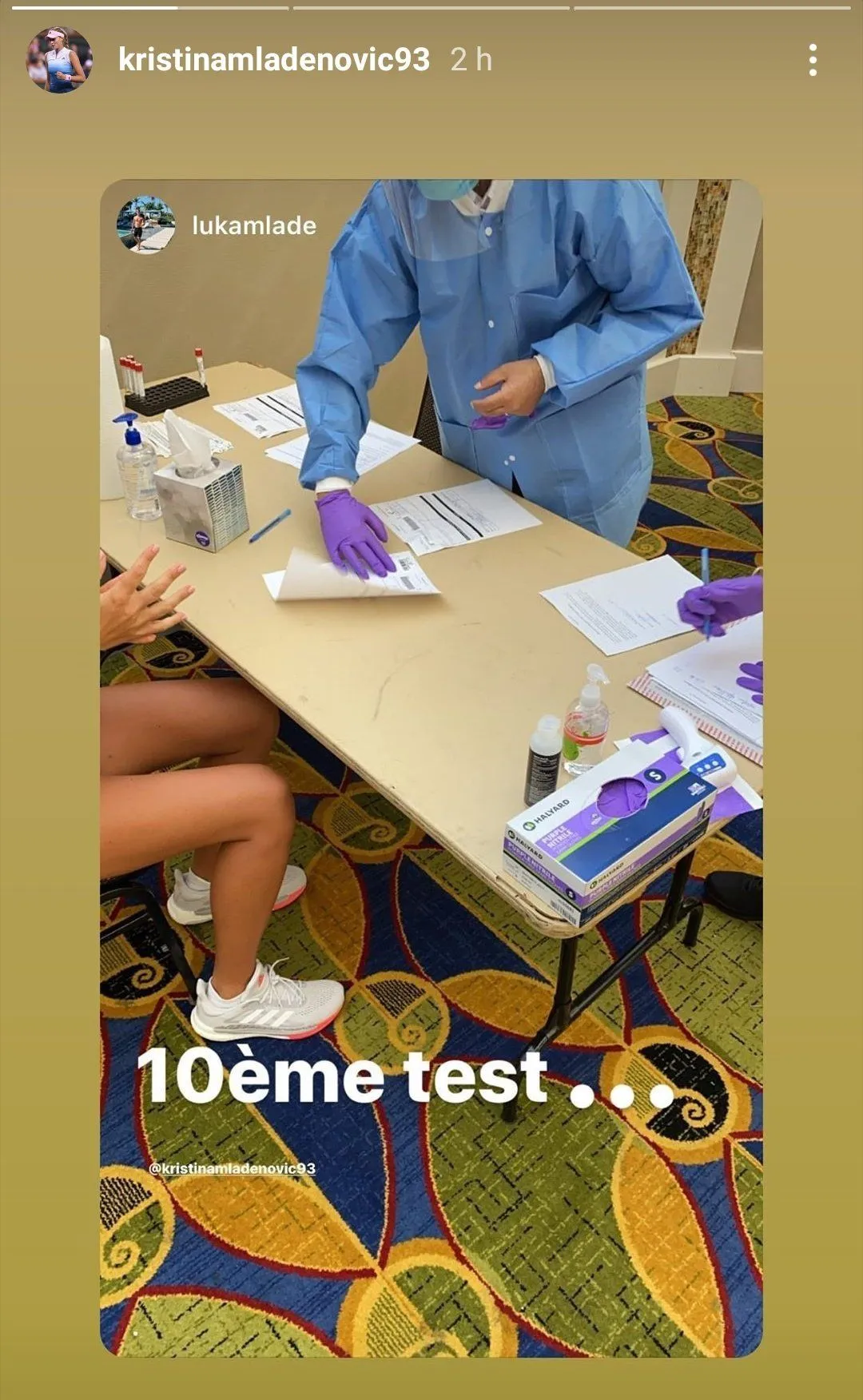Open the story overflow menu
This screenshot has height=1400, width=863.
[x=813, y=60]
